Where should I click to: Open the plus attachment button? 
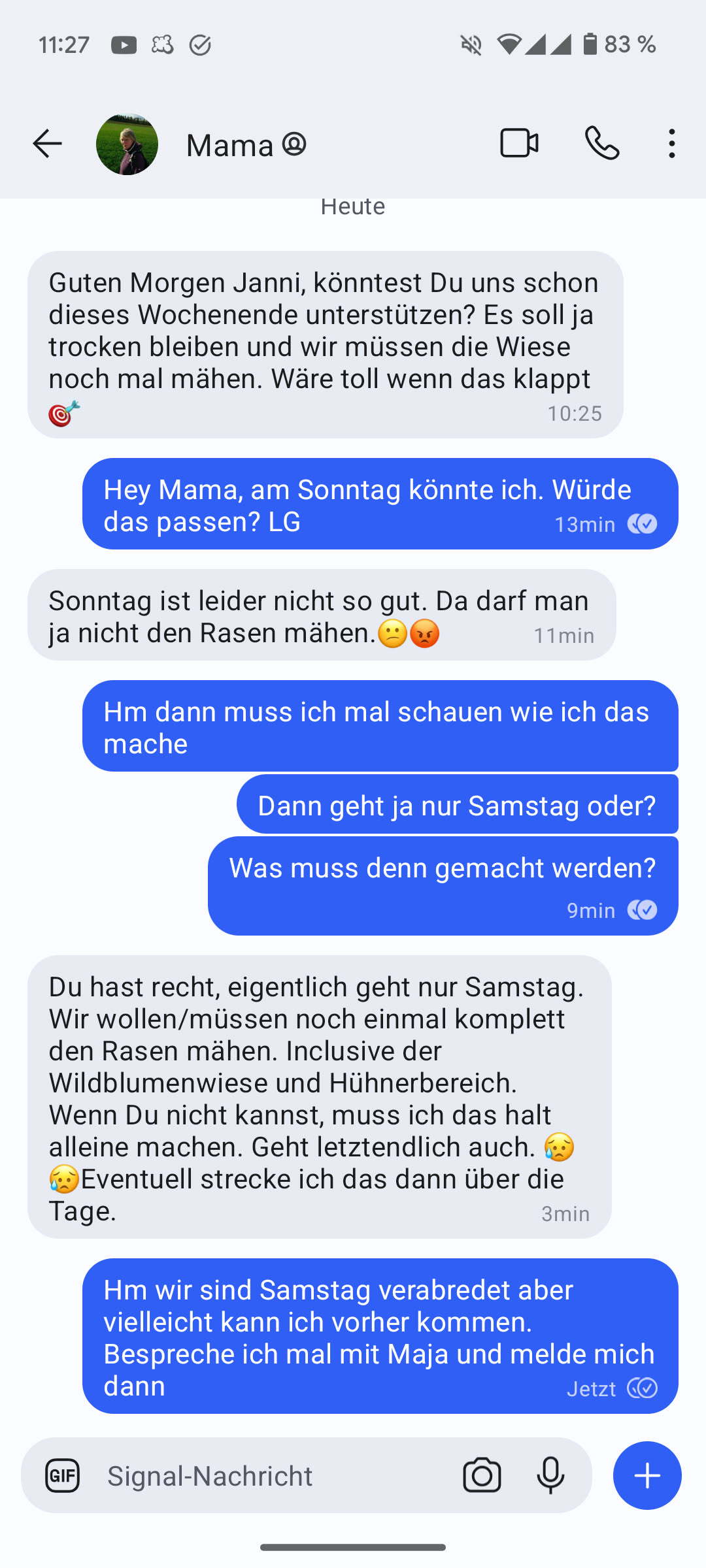[x=647, y=1475]
